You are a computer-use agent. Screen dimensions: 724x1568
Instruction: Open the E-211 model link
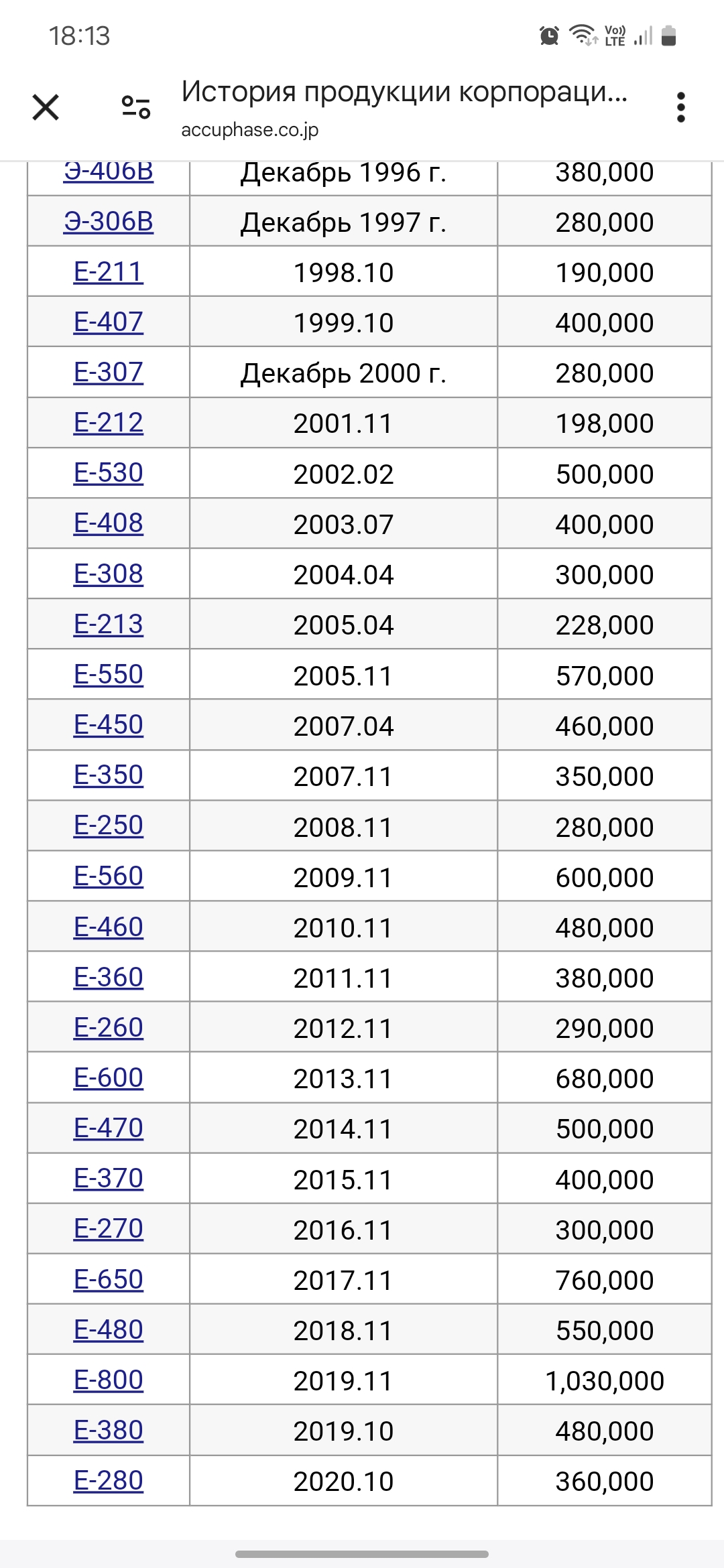tap(109, 271)
